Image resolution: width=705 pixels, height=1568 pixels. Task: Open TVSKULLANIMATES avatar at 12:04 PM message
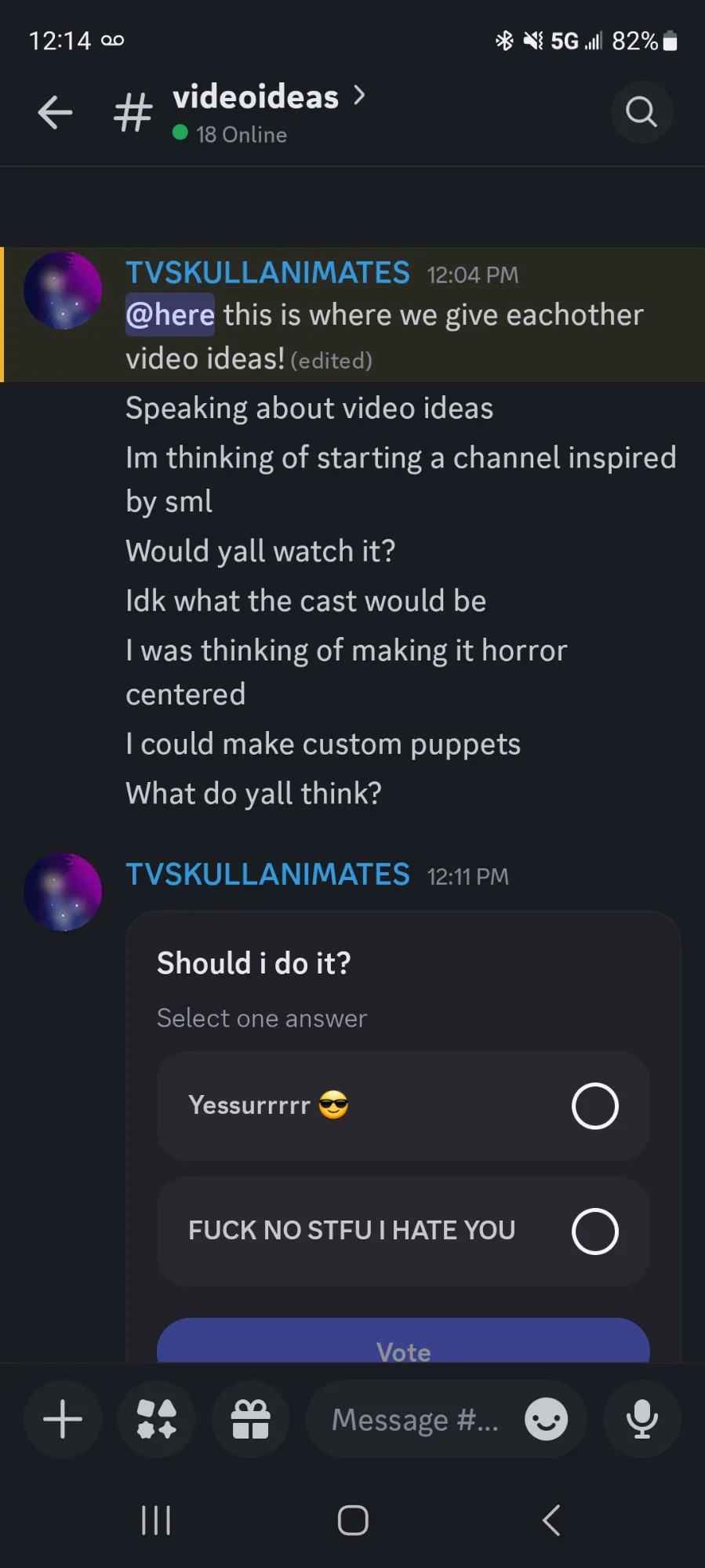(x=63, y=290)
